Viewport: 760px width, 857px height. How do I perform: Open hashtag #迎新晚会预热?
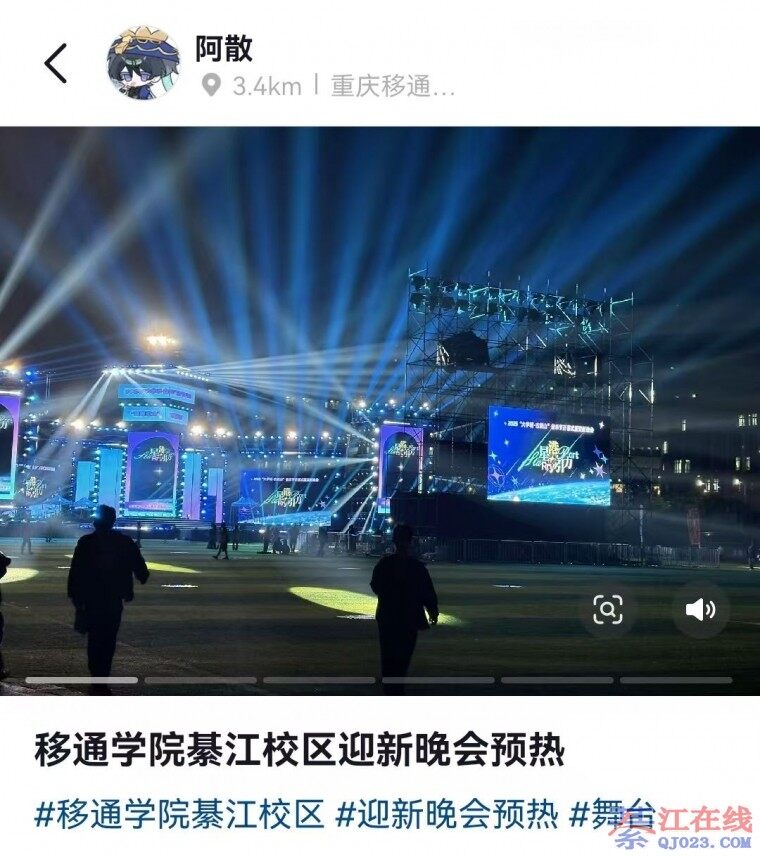446,814
